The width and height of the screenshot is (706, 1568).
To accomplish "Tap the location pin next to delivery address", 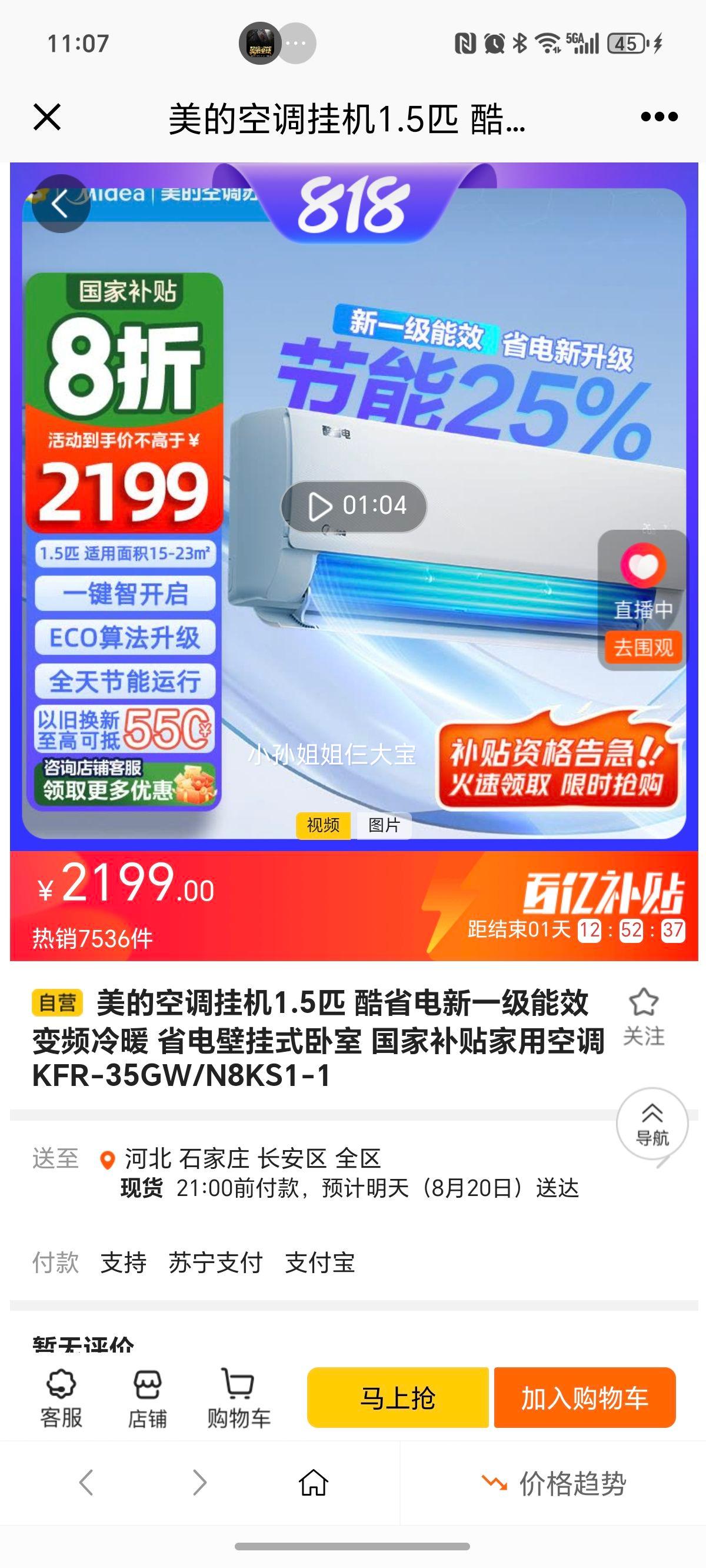I will pyautogui.click(x=106, y=1160).
